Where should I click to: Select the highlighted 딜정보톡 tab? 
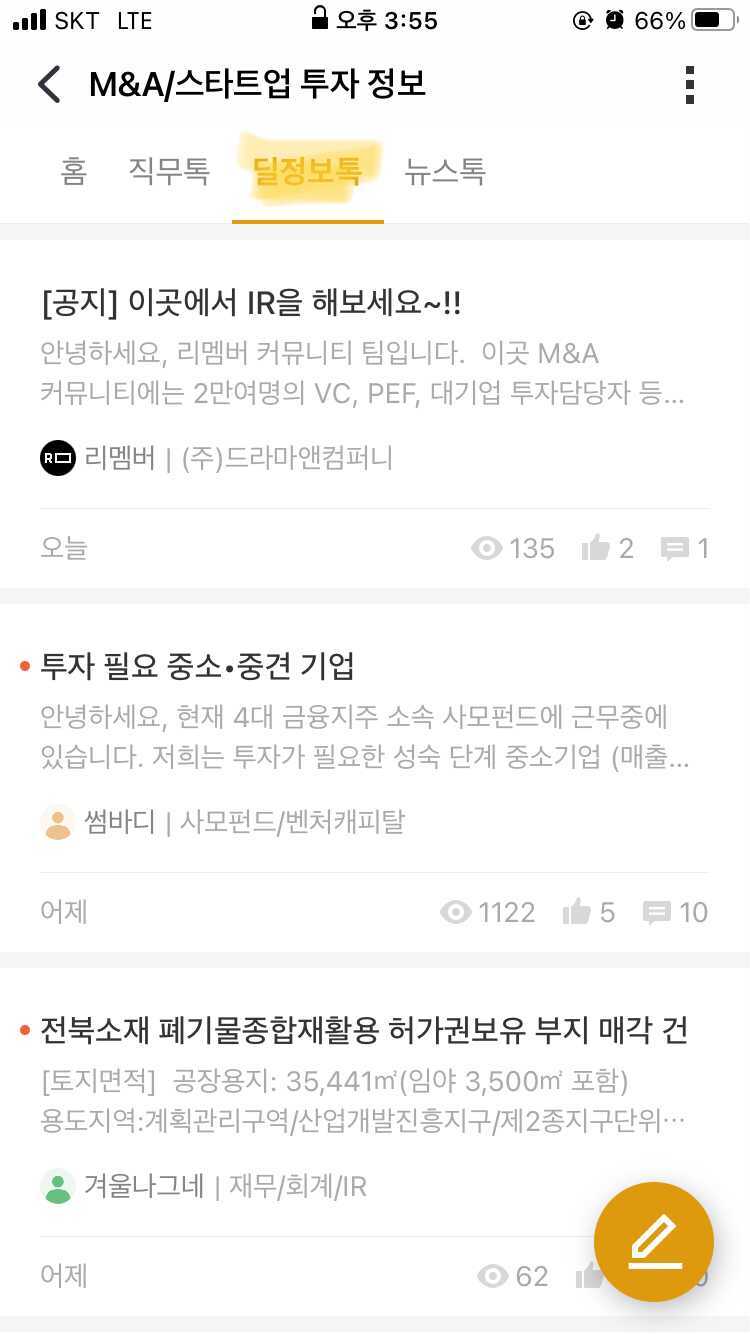point(307,172)
